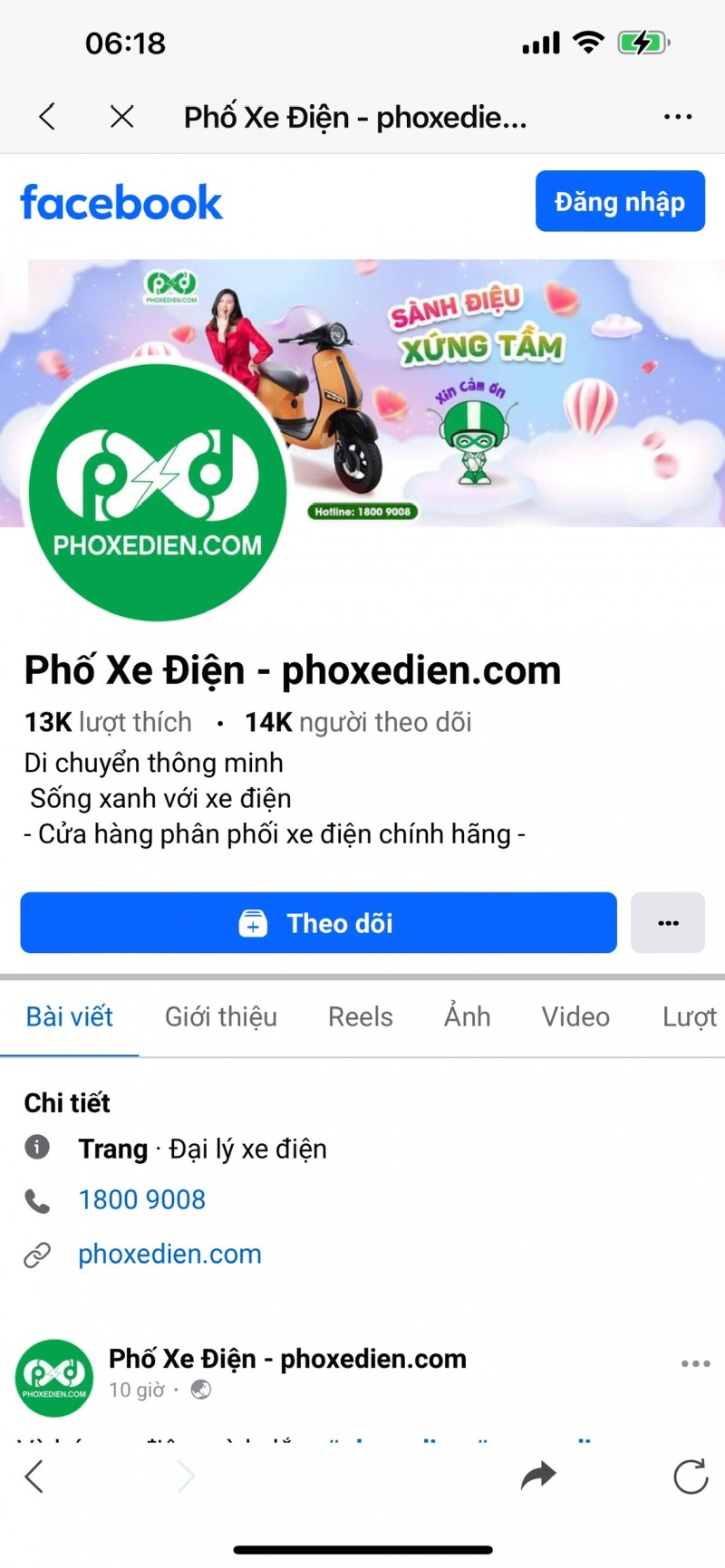Go back with the top-left arrow
Viewport: 725px width, 1568px height.
(47, 116)
